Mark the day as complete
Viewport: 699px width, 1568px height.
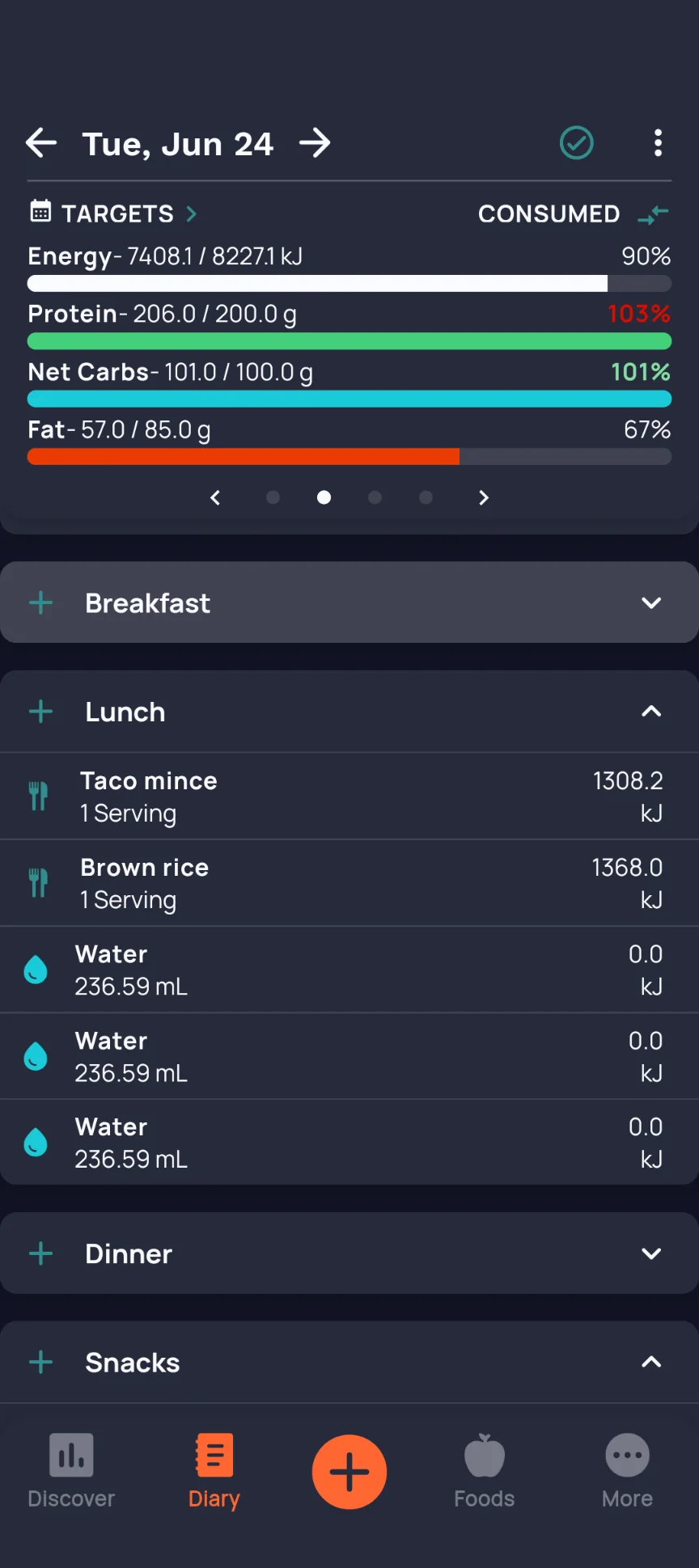(577, 143)
